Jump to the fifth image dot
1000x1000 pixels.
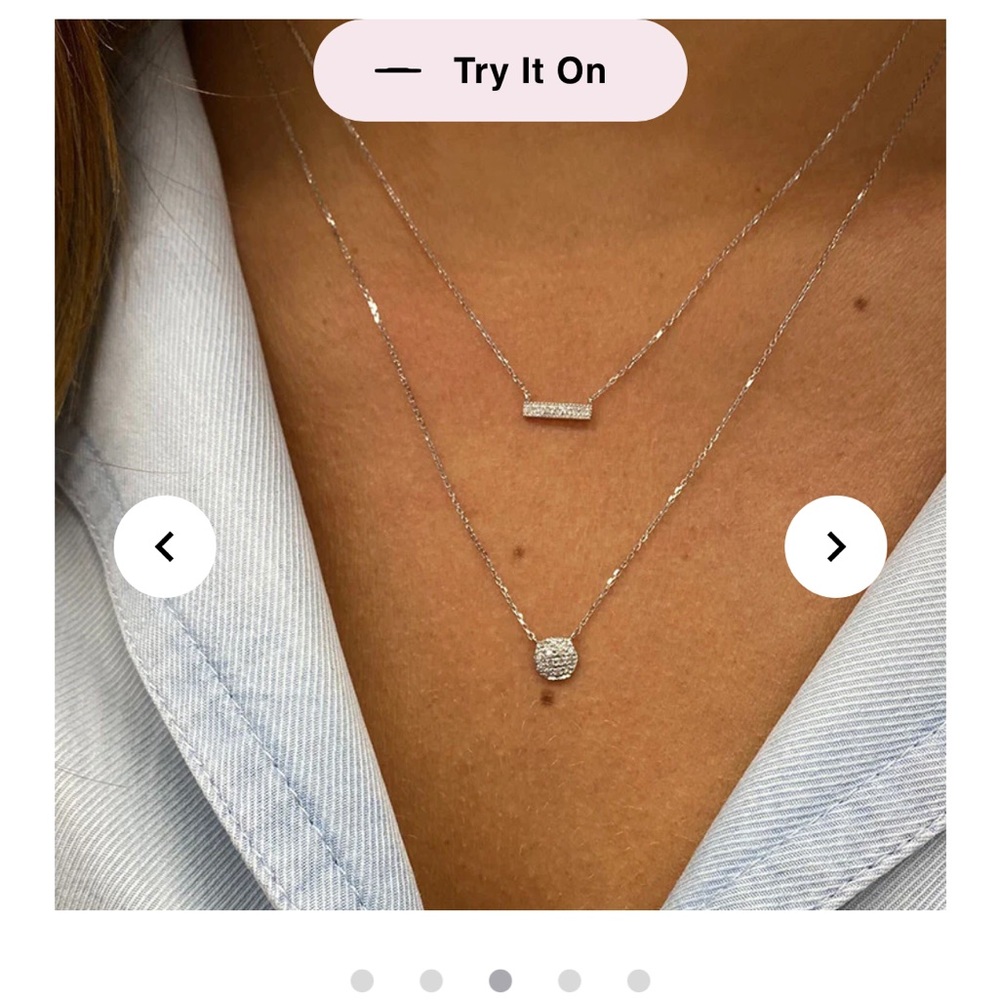coord(638,980)
